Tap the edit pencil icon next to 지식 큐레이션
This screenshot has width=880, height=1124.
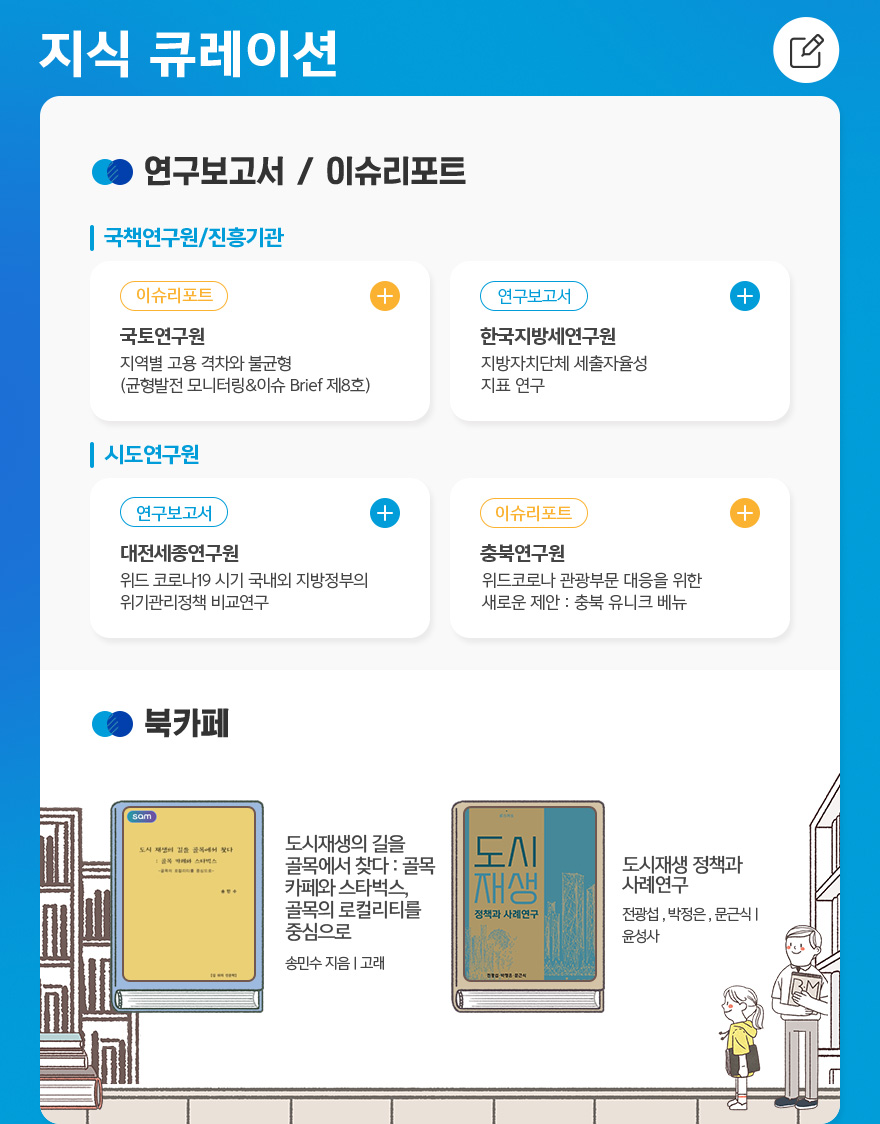click(x=806, y=50)
